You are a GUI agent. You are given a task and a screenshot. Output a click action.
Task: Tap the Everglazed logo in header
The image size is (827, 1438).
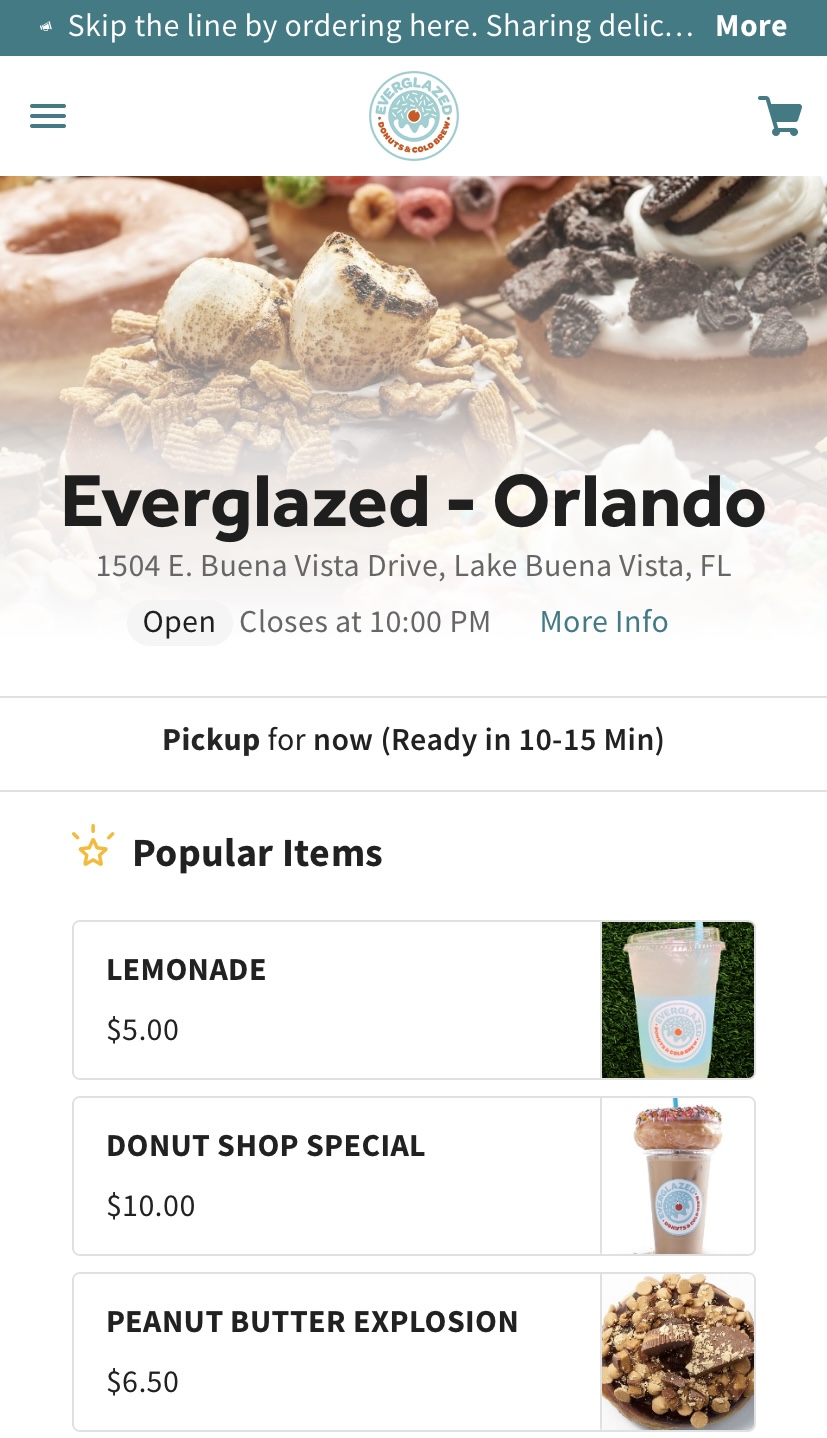tap(414, 116)
